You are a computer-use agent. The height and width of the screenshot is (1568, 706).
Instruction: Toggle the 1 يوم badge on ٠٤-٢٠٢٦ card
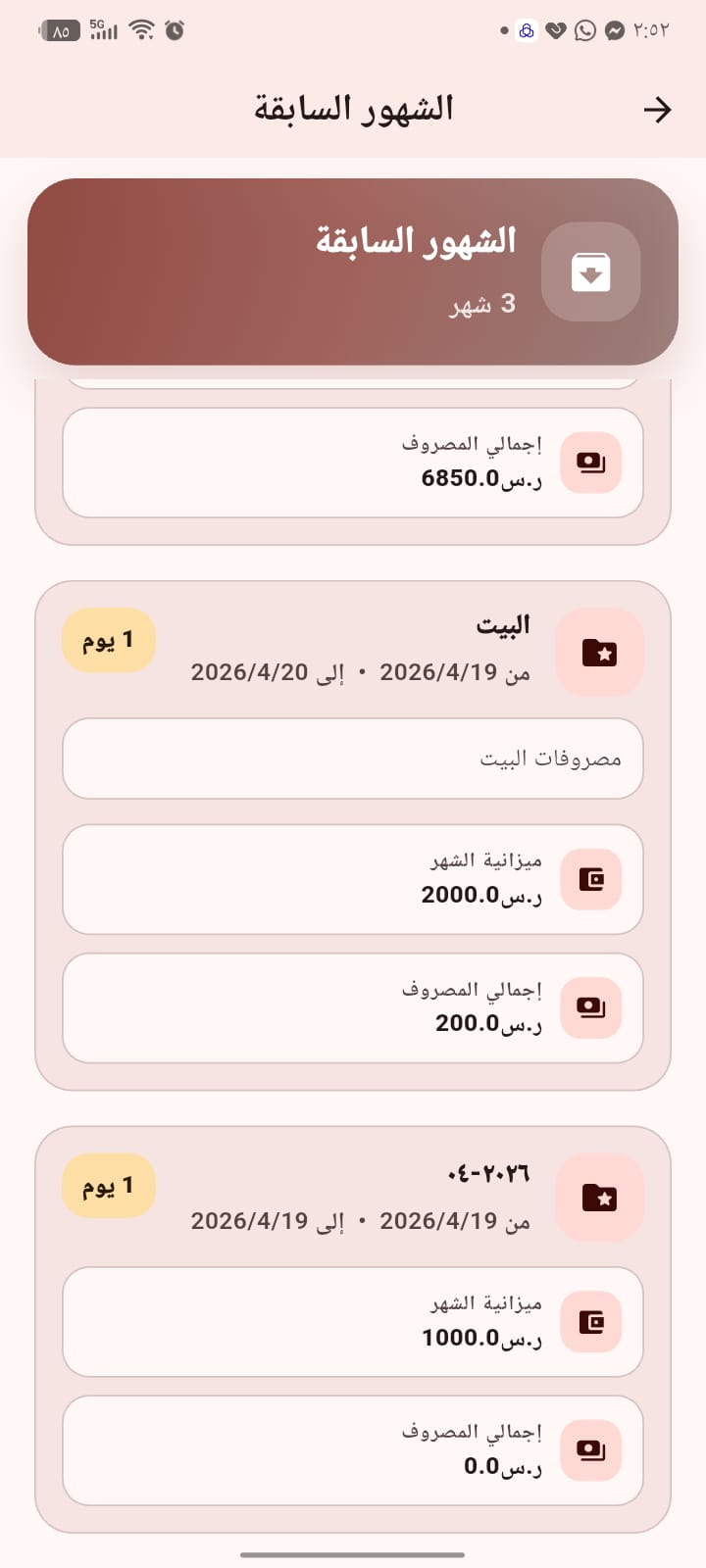click(x=108, y=1186)
